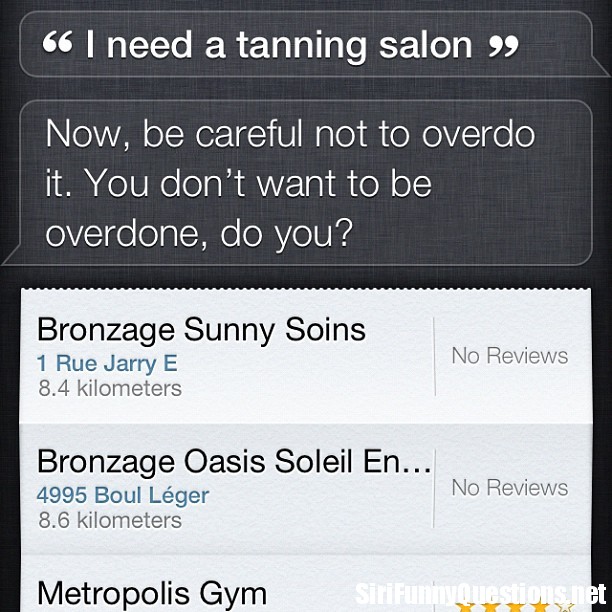612x612 pixels.
Task: Tap the 'I need a tanning salon' query
Action: tap(281, 46)
